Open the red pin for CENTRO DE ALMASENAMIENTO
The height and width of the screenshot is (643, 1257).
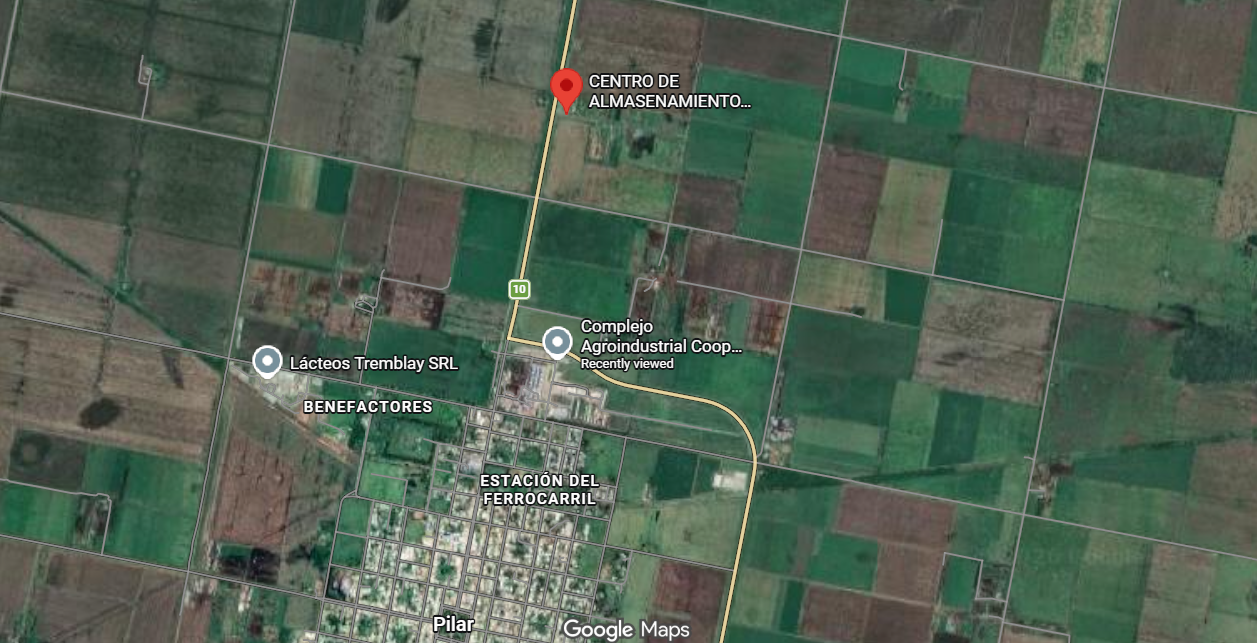pyautogui.click(x=567, y=88)
